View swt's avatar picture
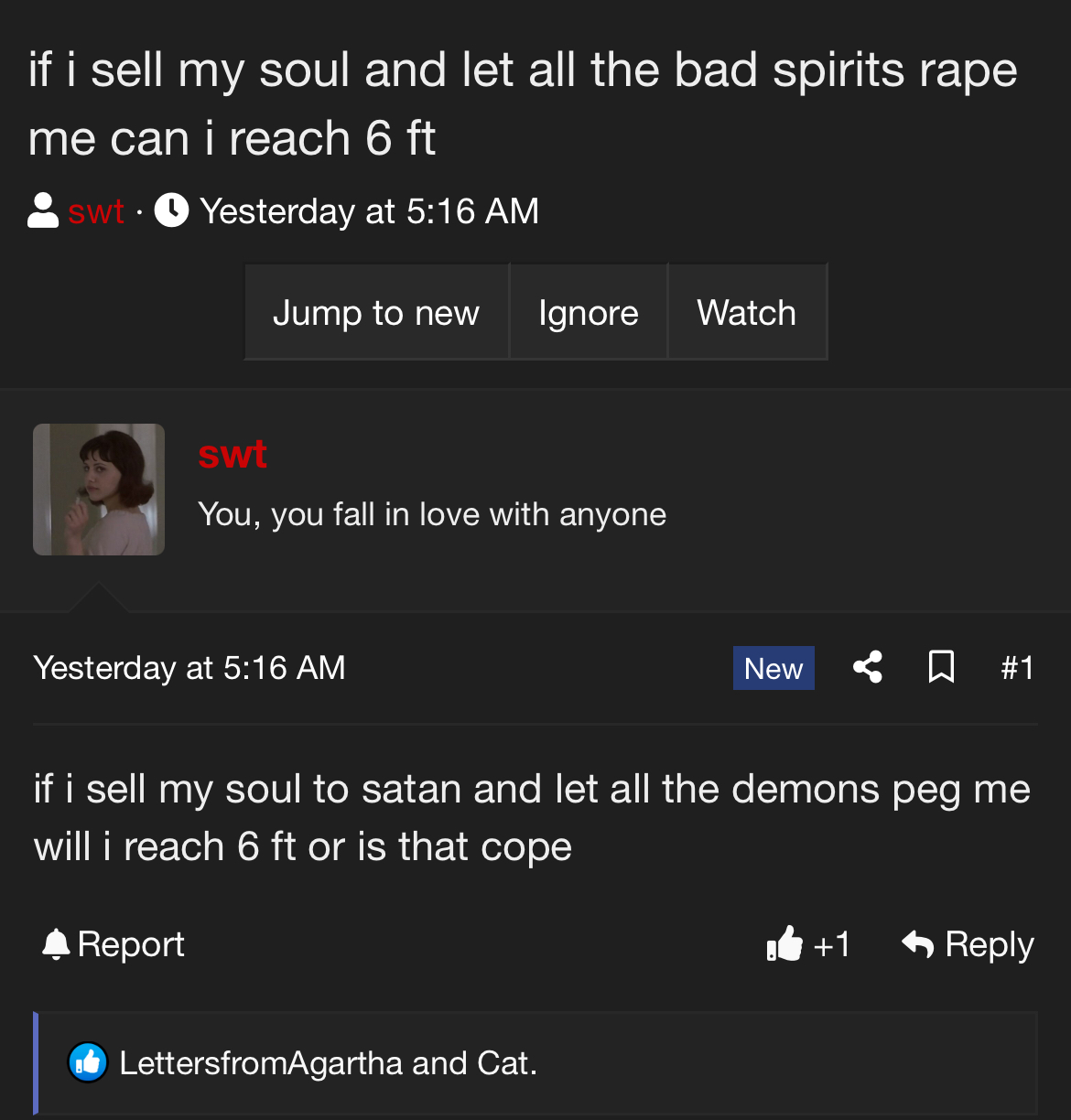 [99, 490]
